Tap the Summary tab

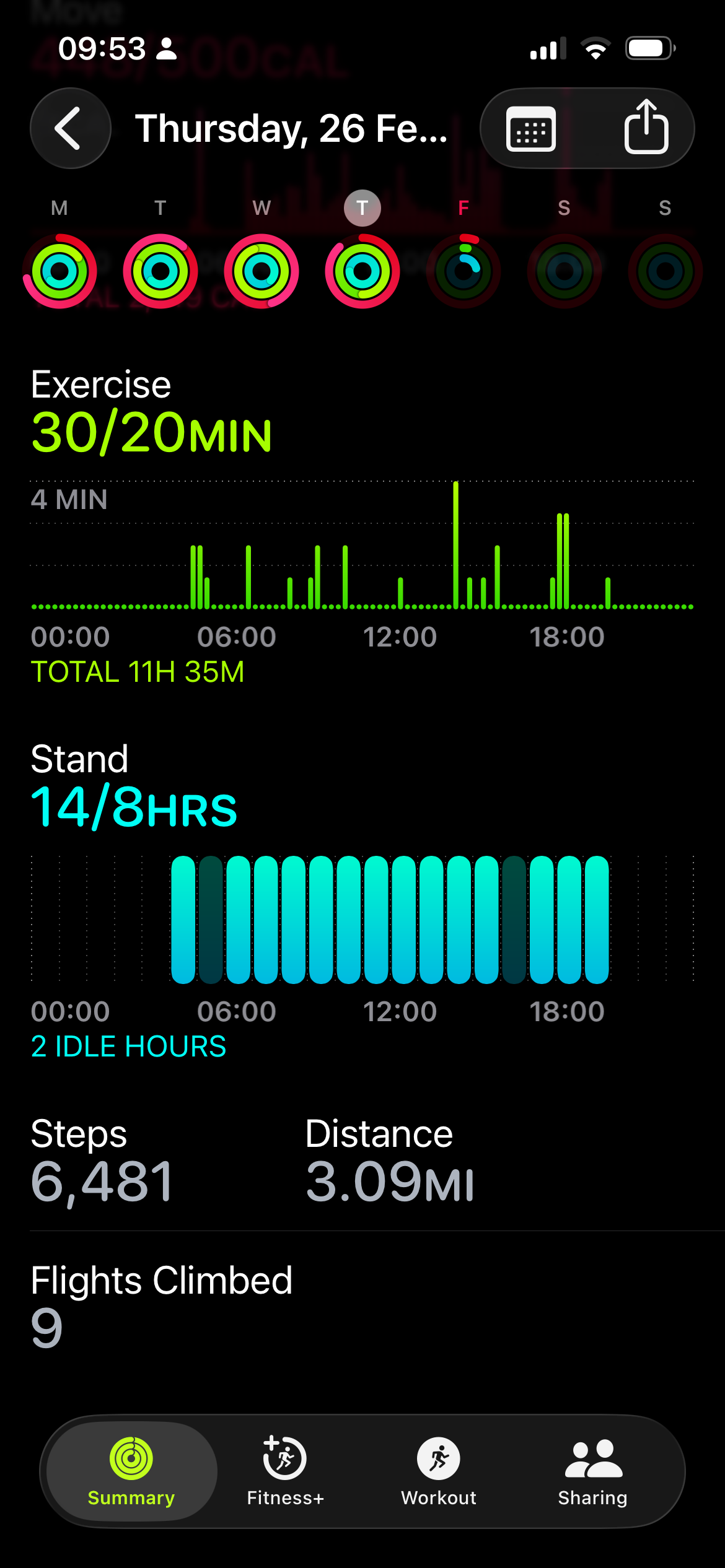tap(131, 1471)
